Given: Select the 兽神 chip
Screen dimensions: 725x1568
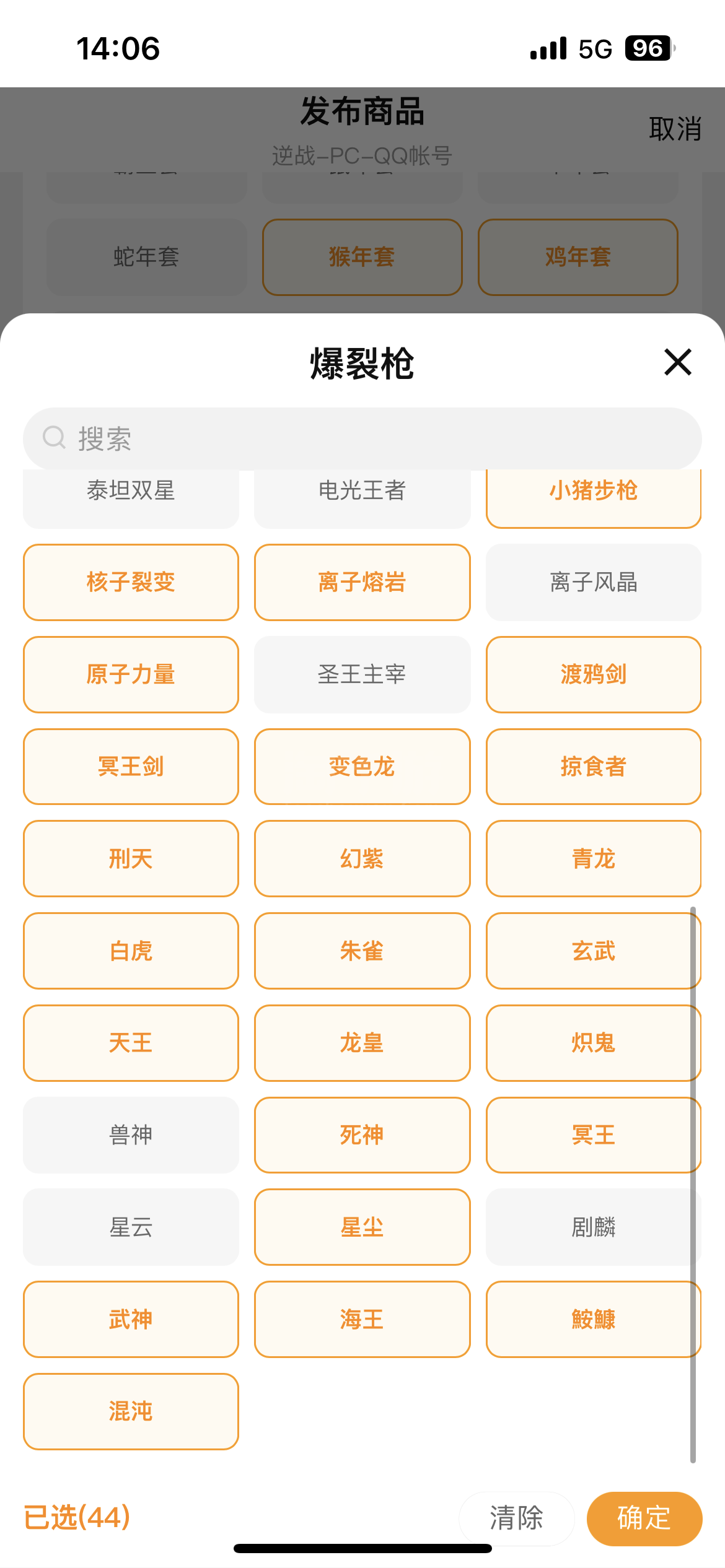Looking at the screenshot, I should click(131, 1135).
